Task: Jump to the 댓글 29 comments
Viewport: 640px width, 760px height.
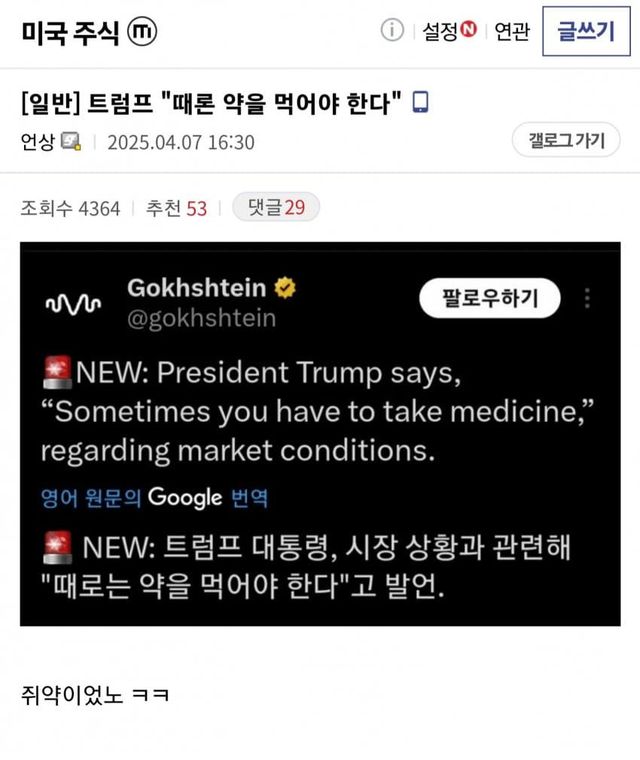Action: pyautogui.click(x=275, y=207)
